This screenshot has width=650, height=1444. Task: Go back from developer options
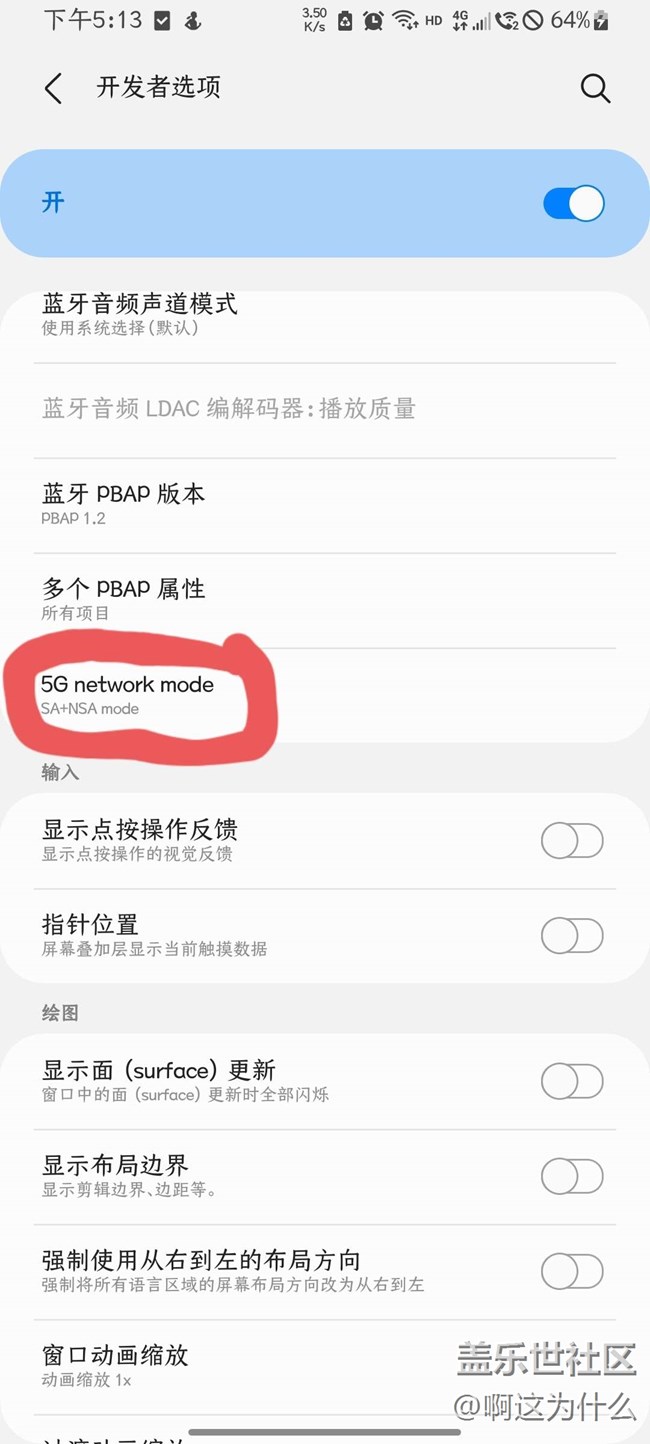53,88
